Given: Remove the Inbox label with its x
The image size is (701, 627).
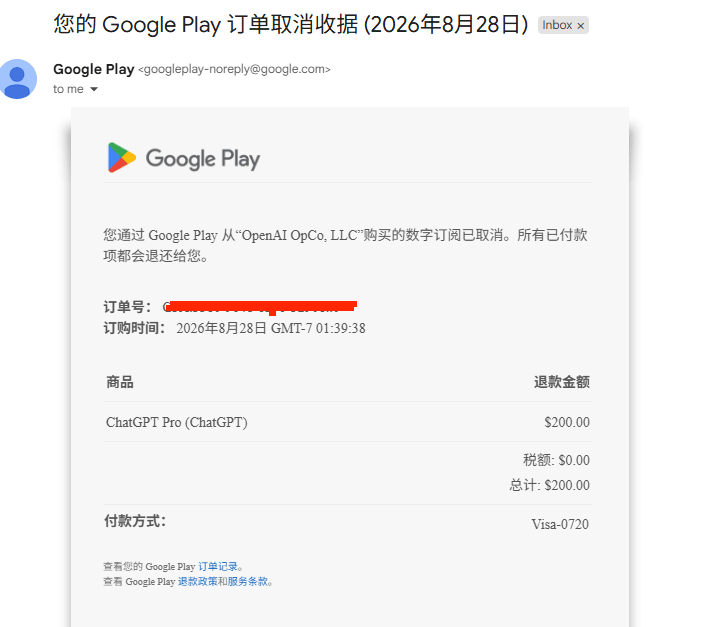Looking at the screenshot, I should (580, 26).
